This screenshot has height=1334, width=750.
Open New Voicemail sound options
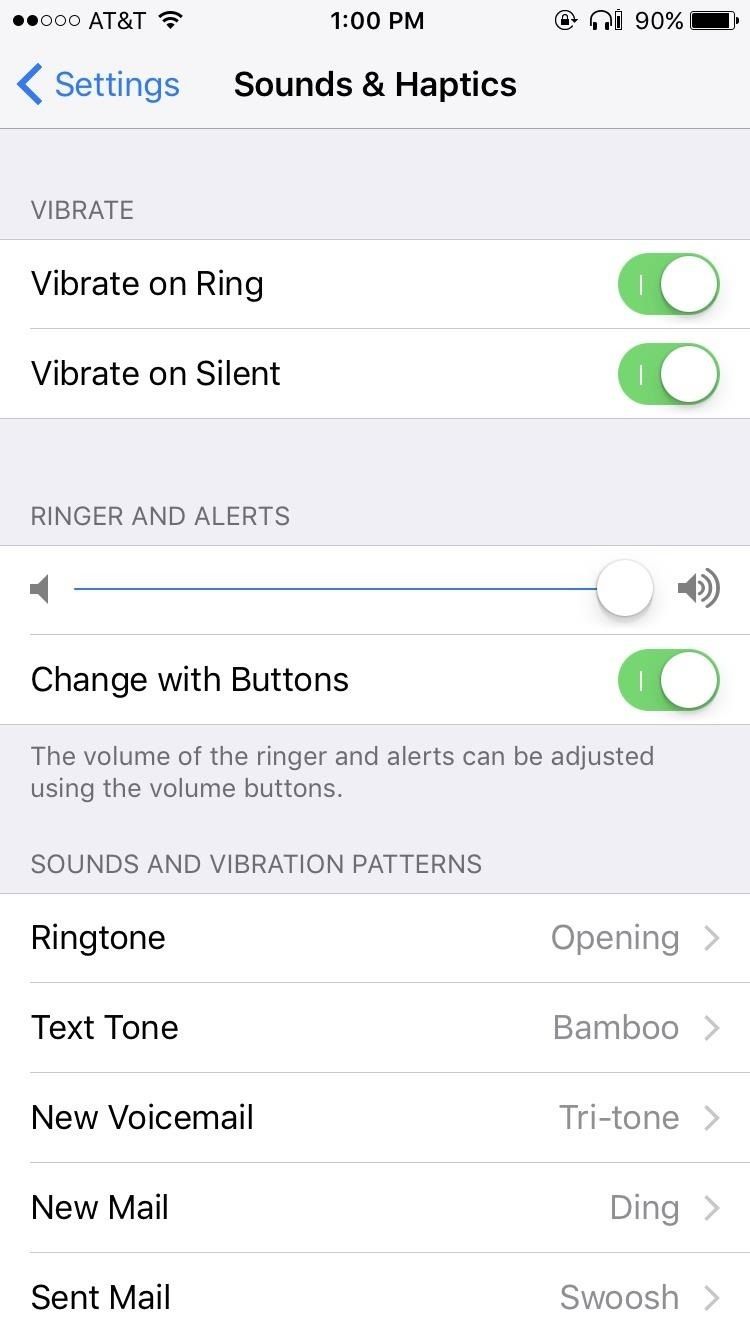click(x=375, y=1118)
